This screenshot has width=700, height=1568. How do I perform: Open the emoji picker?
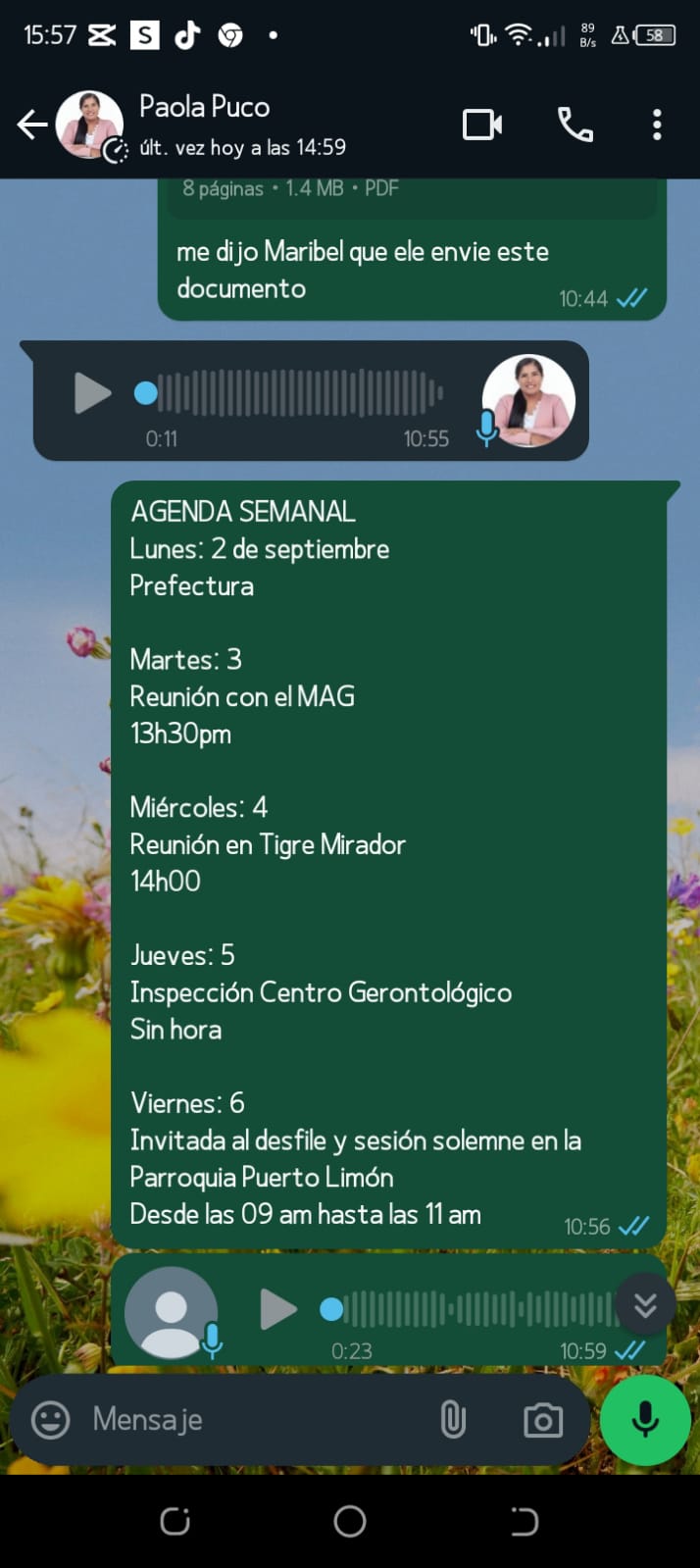(x=51, y=1419)
